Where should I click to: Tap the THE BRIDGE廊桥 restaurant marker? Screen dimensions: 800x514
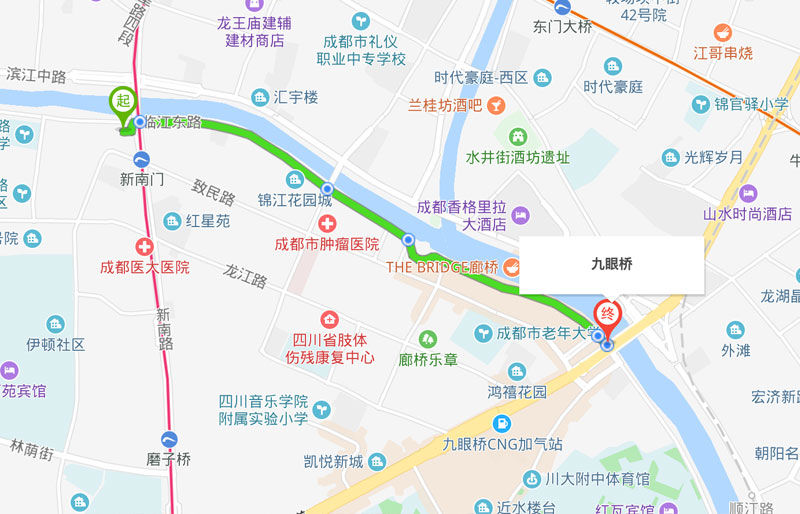click(x=509, y=267)
